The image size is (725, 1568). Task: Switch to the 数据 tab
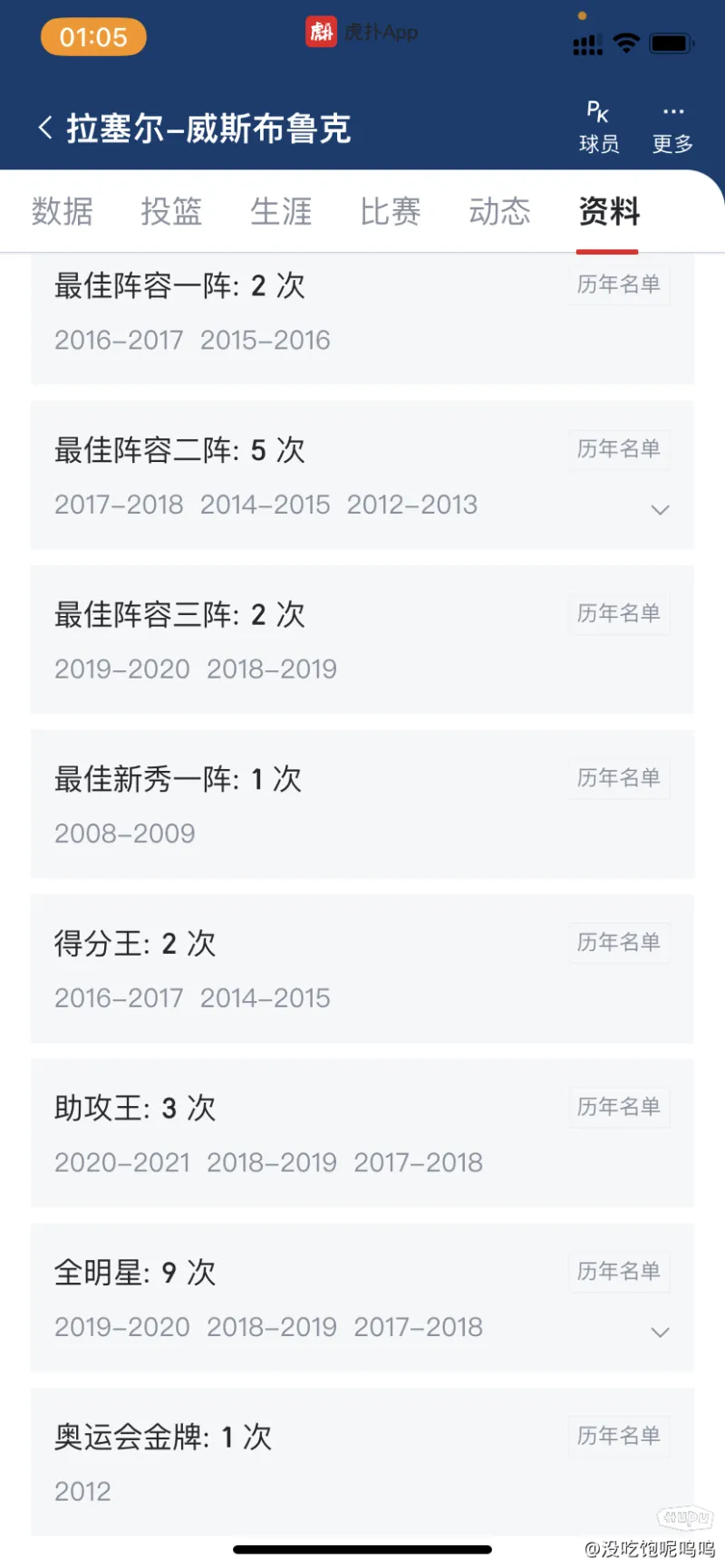click(x=63, y=211)
